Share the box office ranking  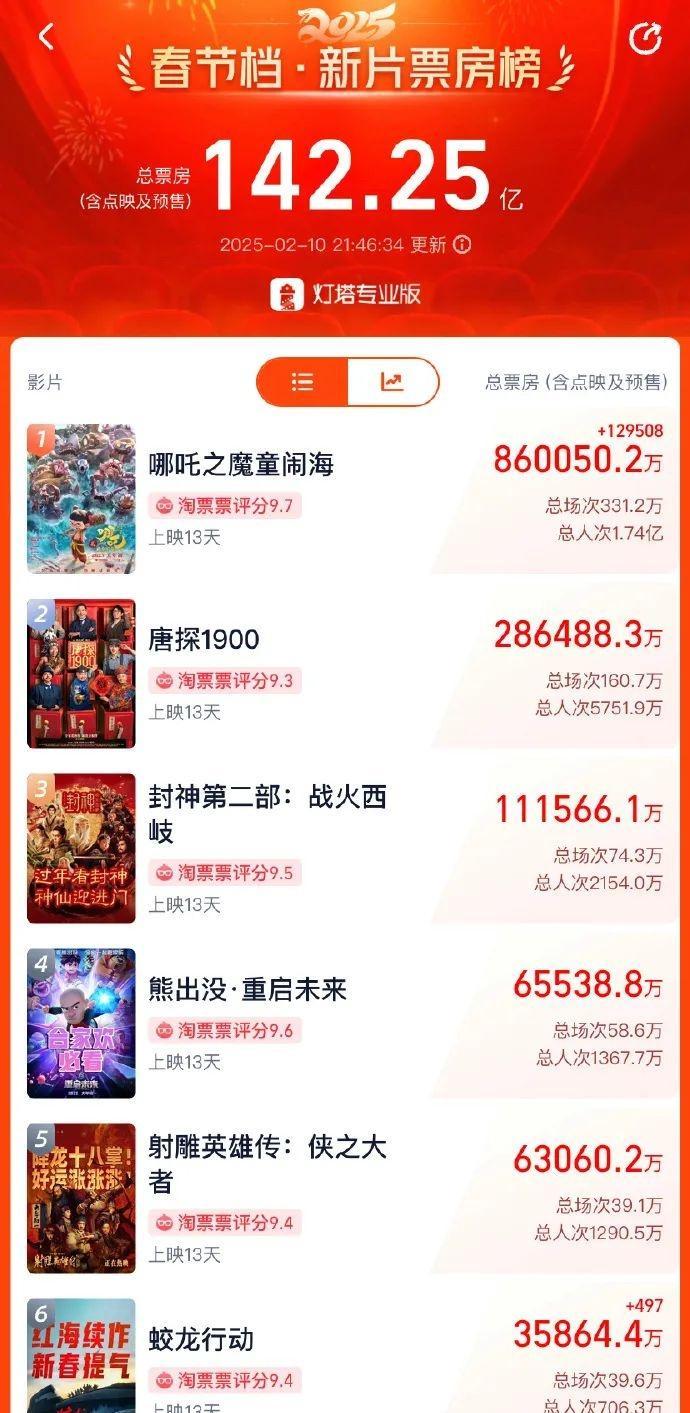[645, 39]
